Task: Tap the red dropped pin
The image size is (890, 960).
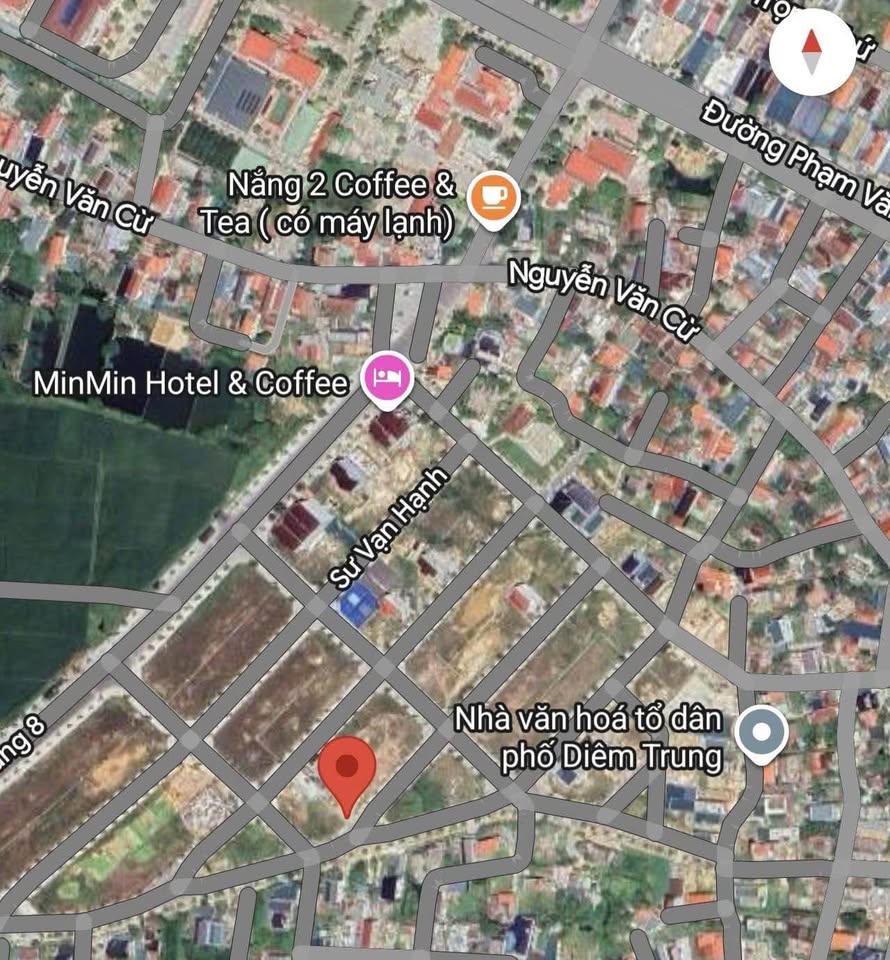Action: [347, 772]
